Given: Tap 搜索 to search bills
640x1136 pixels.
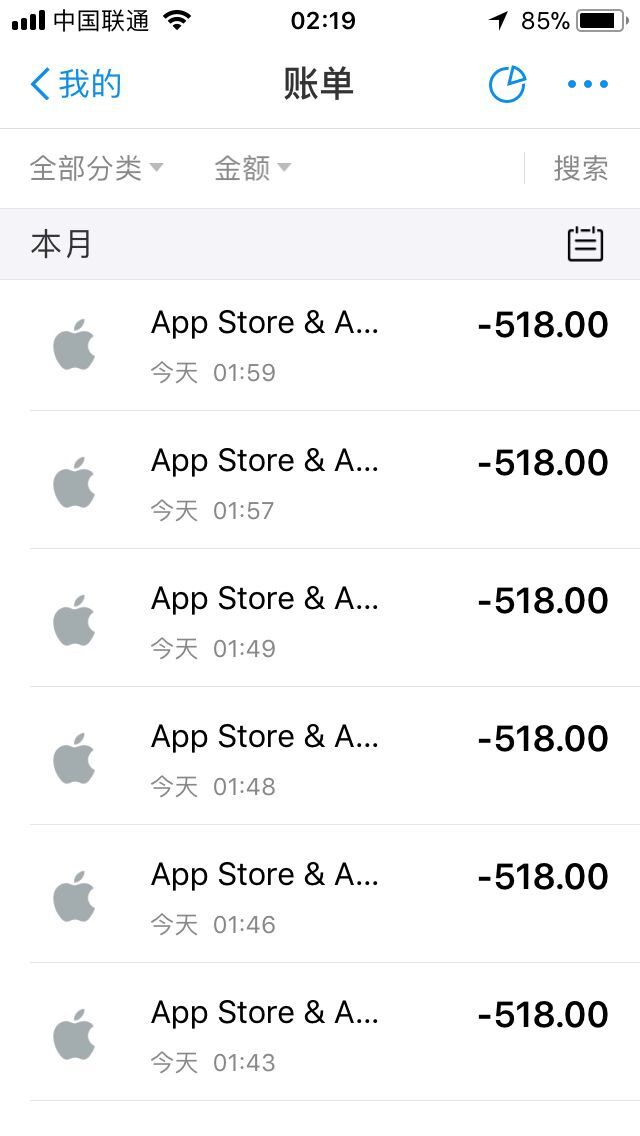Looking at the screenshot, I should pos(581,168).
